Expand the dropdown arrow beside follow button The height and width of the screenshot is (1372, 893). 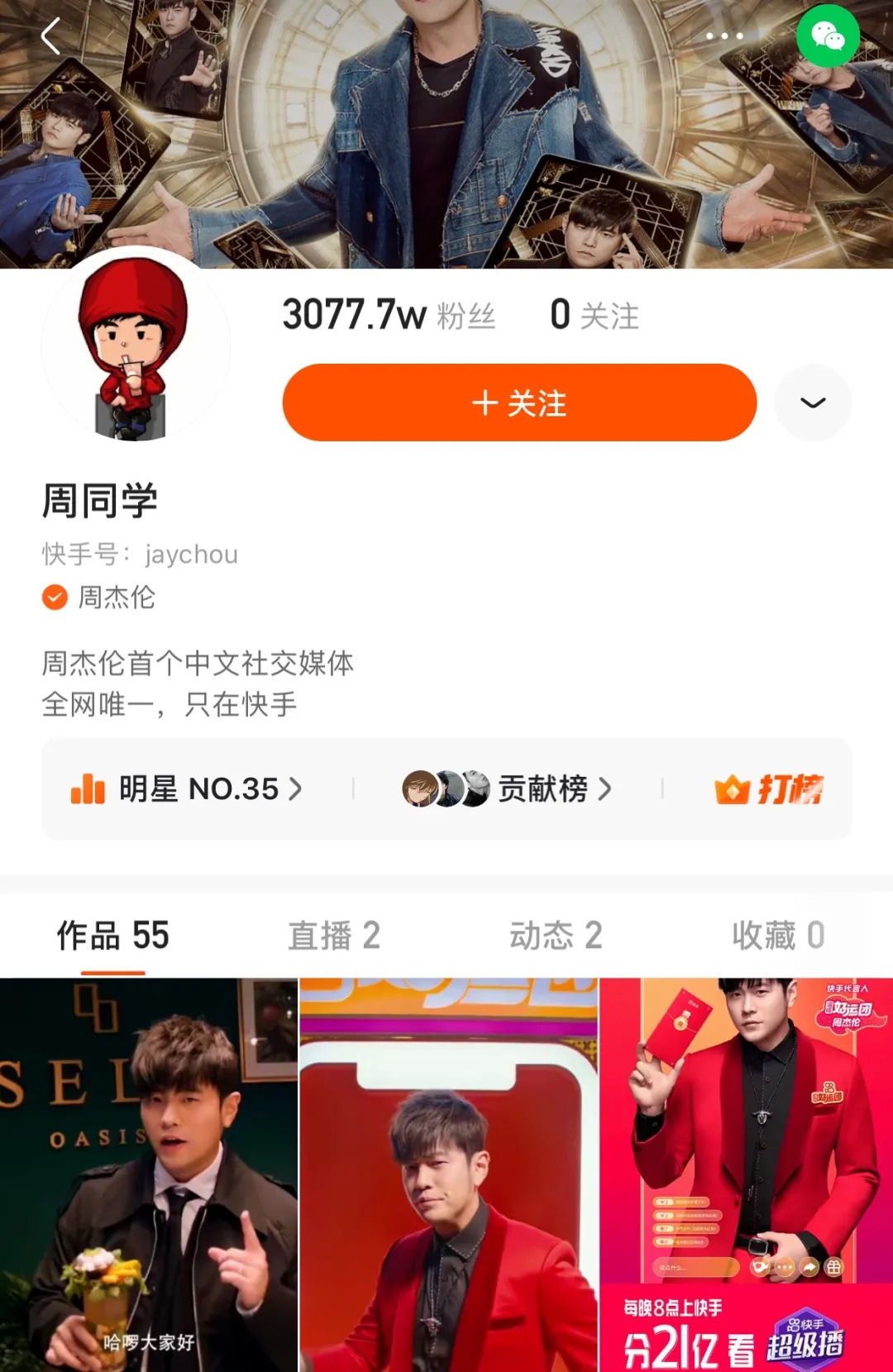pos(813,403)
